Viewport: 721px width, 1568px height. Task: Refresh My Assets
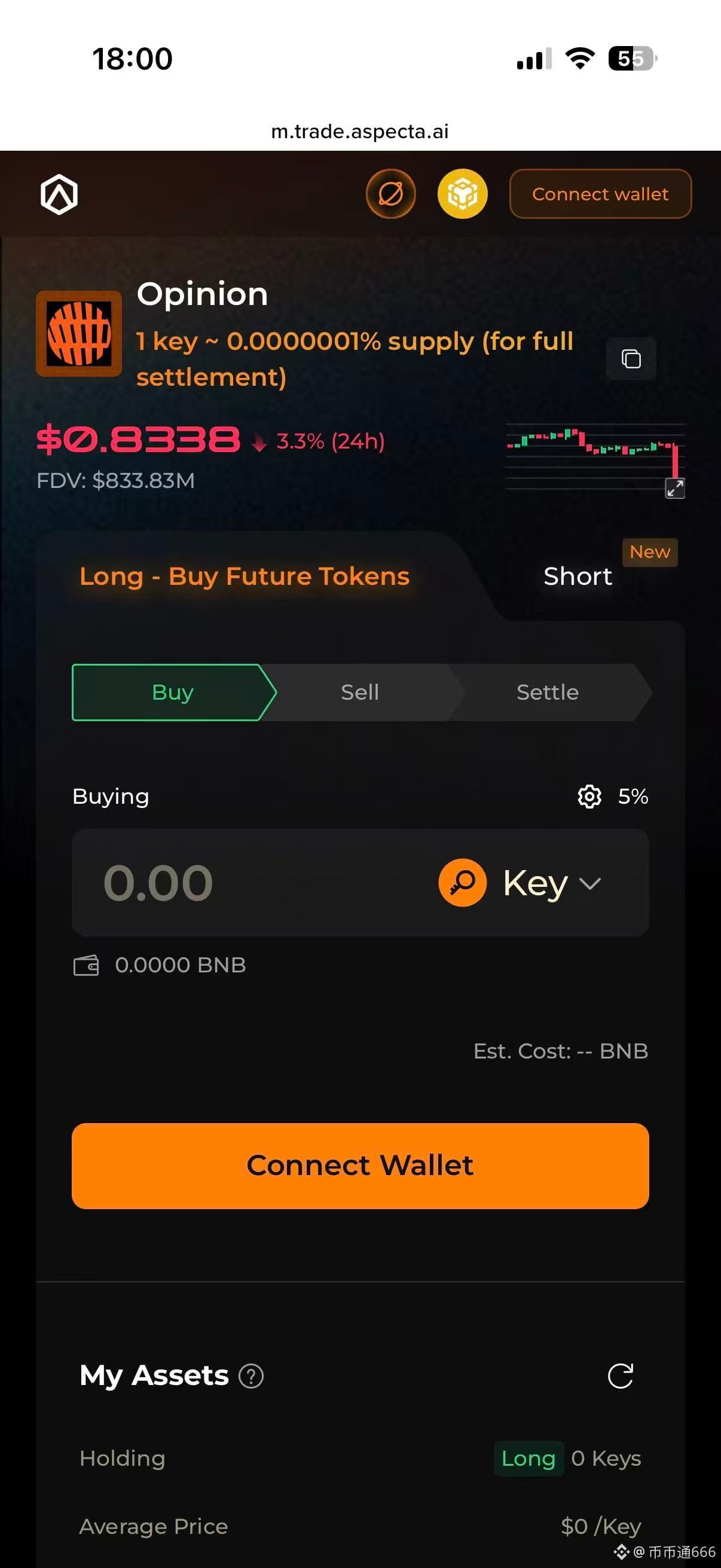(x=621, y=1375)
